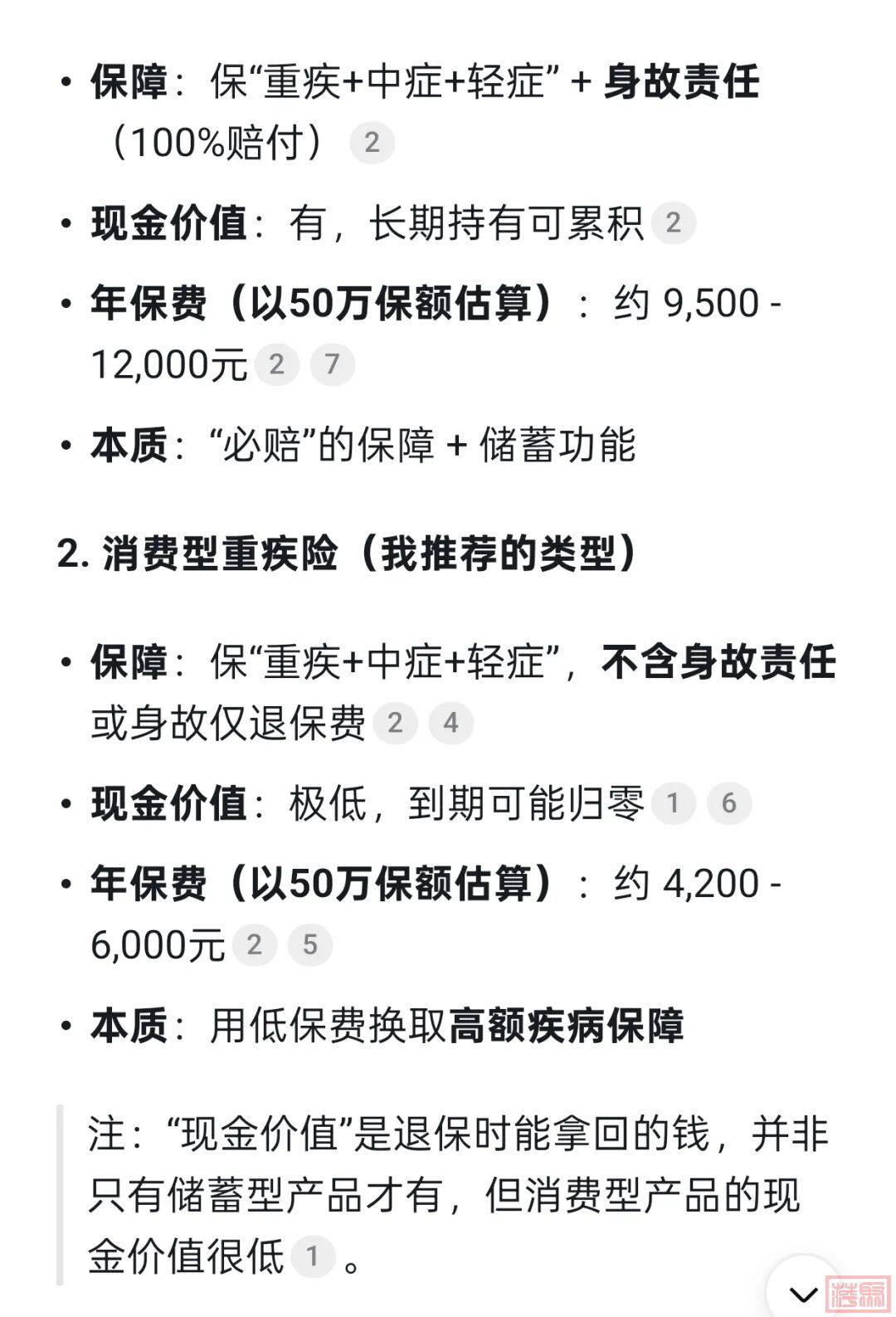Open citation 2 after 100%赔付
Screen dimensions: 896x1317
(372, 143)
